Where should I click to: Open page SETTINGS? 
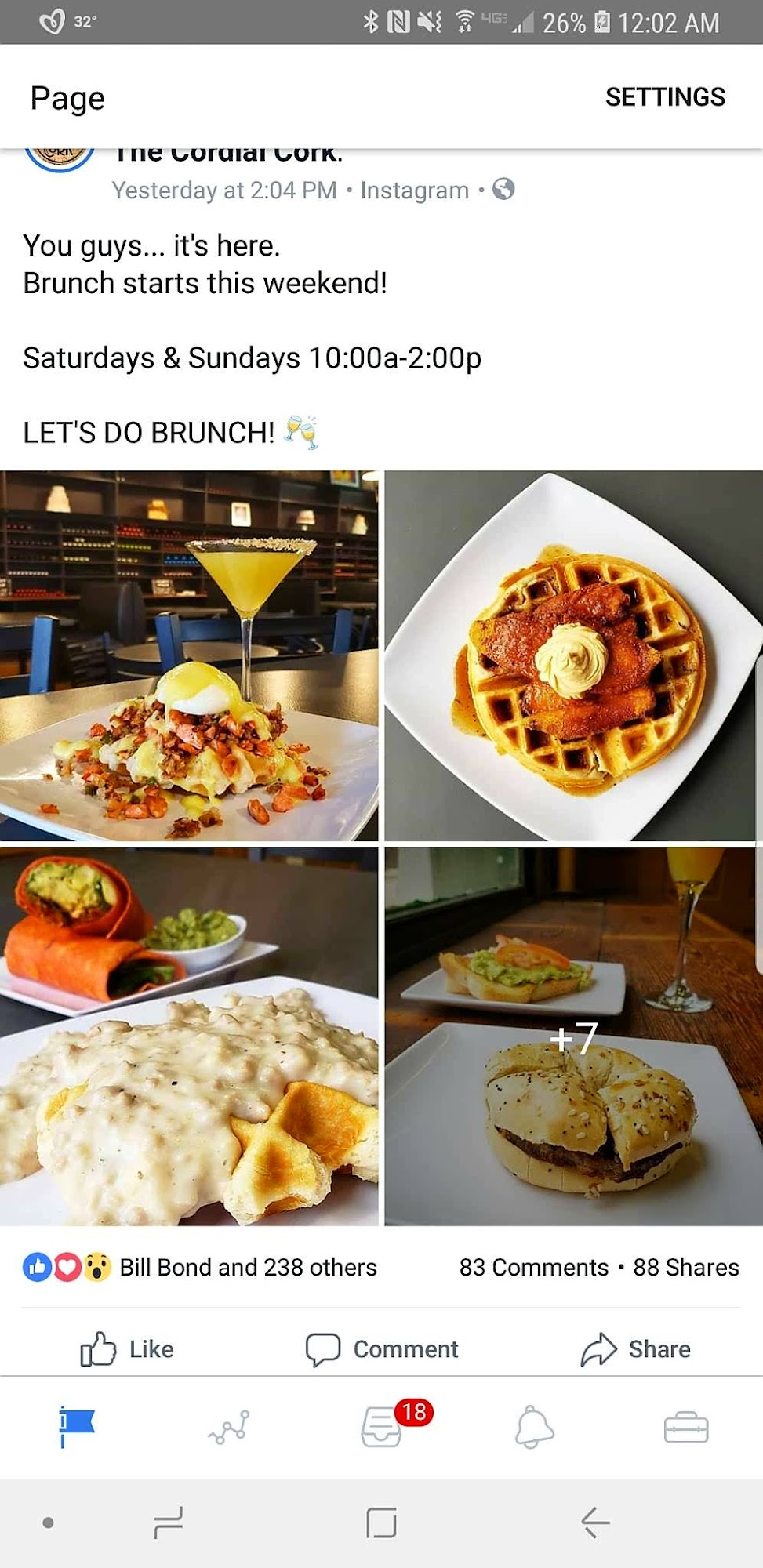point(664,97)
